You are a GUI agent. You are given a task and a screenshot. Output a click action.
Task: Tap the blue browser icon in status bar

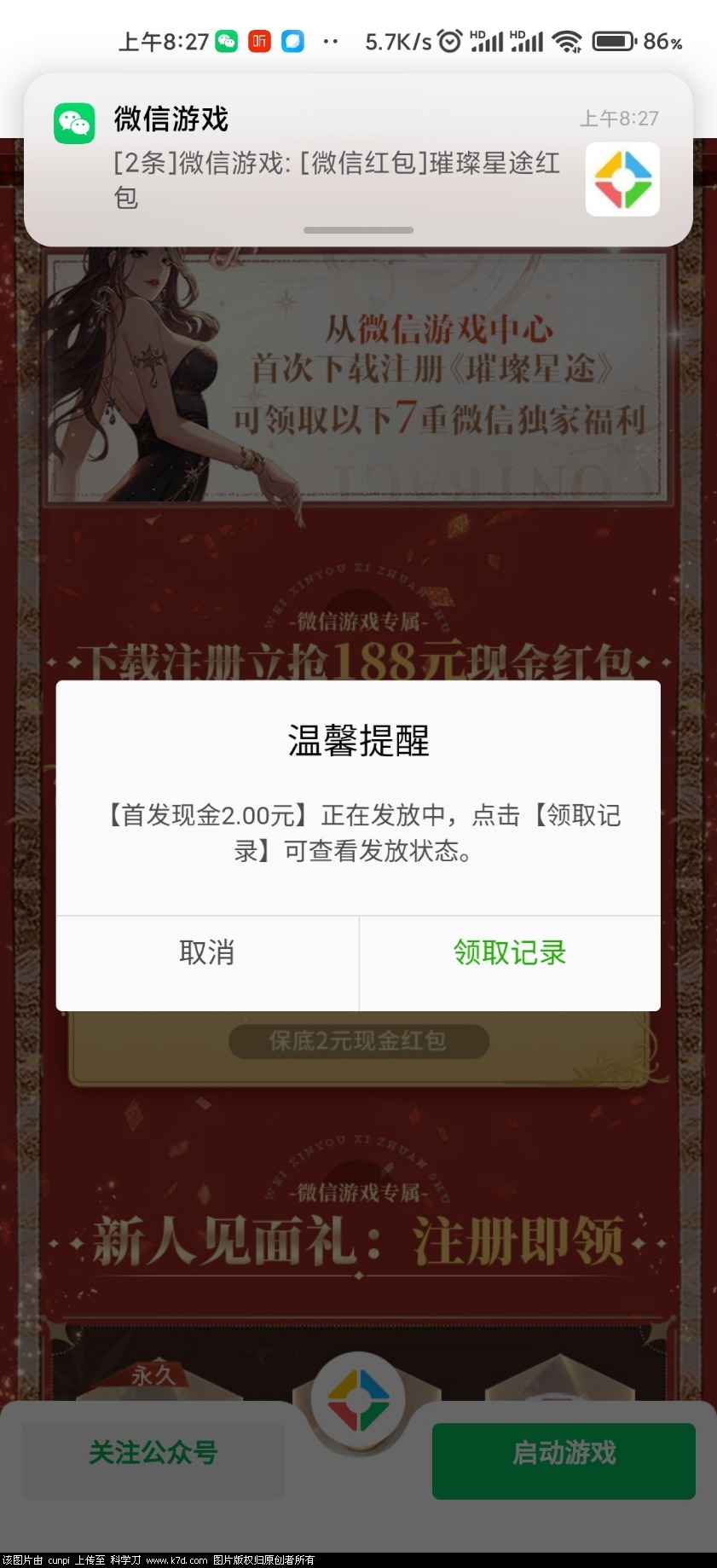click(294, 40)
